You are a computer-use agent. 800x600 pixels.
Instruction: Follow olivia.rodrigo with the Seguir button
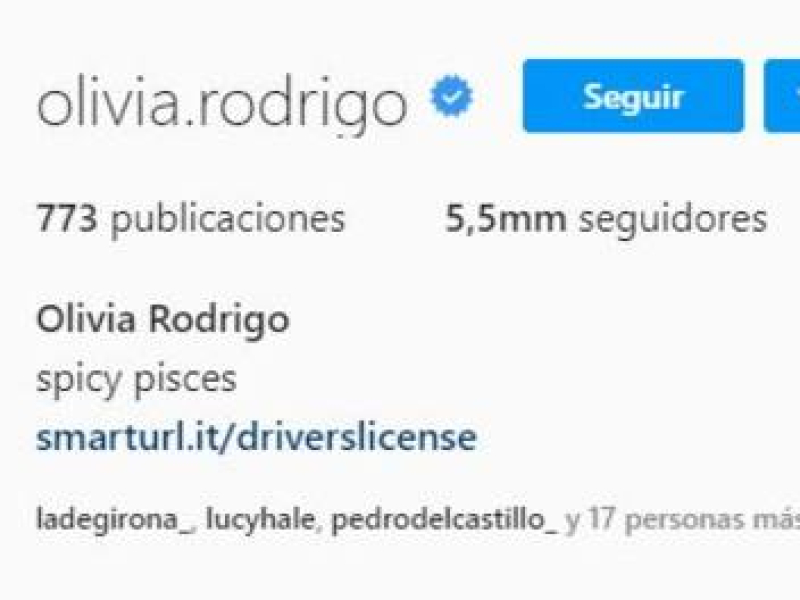coord(633,96)
